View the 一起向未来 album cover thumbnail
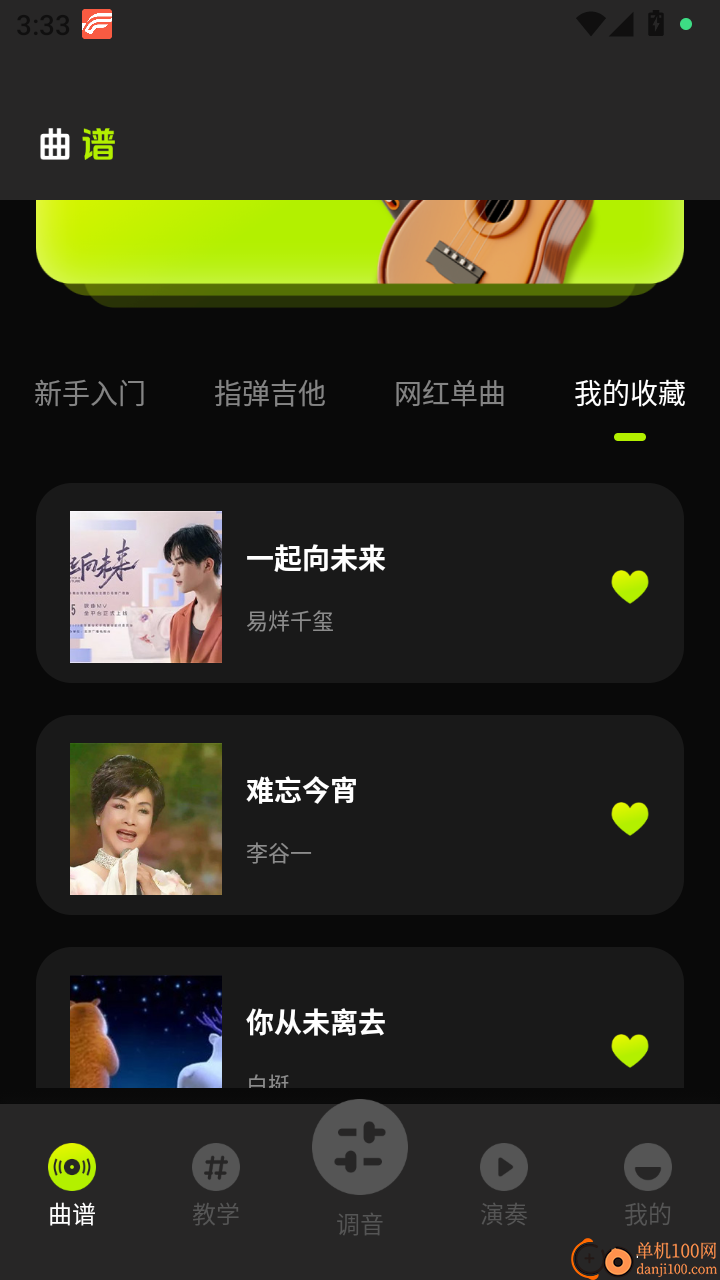Viewport: 720px width, 1280px height. pos(145,586)
